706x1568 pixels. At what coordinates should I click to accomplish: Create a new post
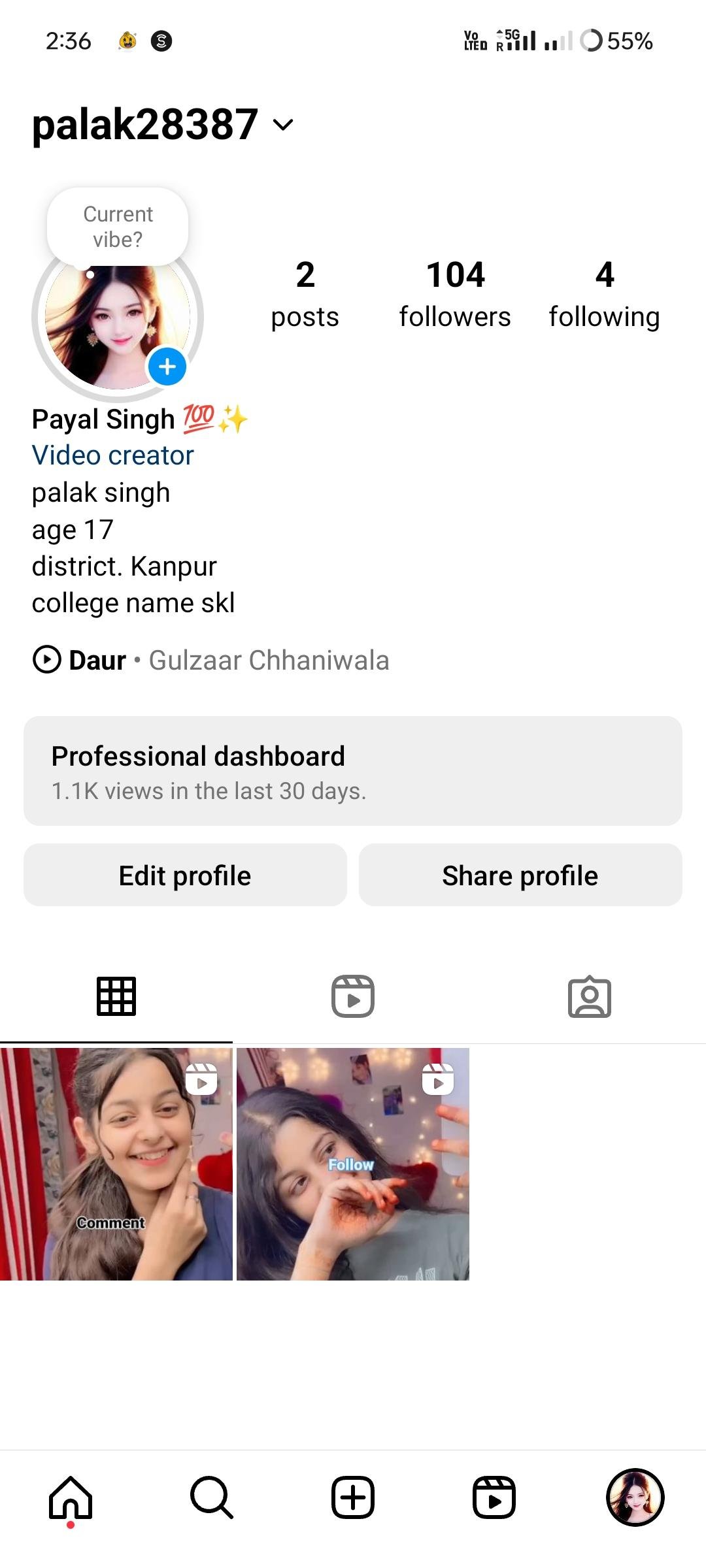pyautogui.click(x=353, y=1497)
